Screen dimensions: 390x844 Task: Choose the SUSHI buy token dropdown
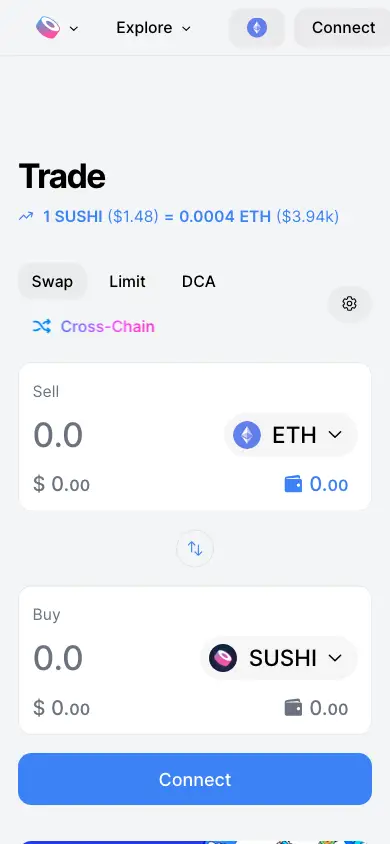[279, 658]
